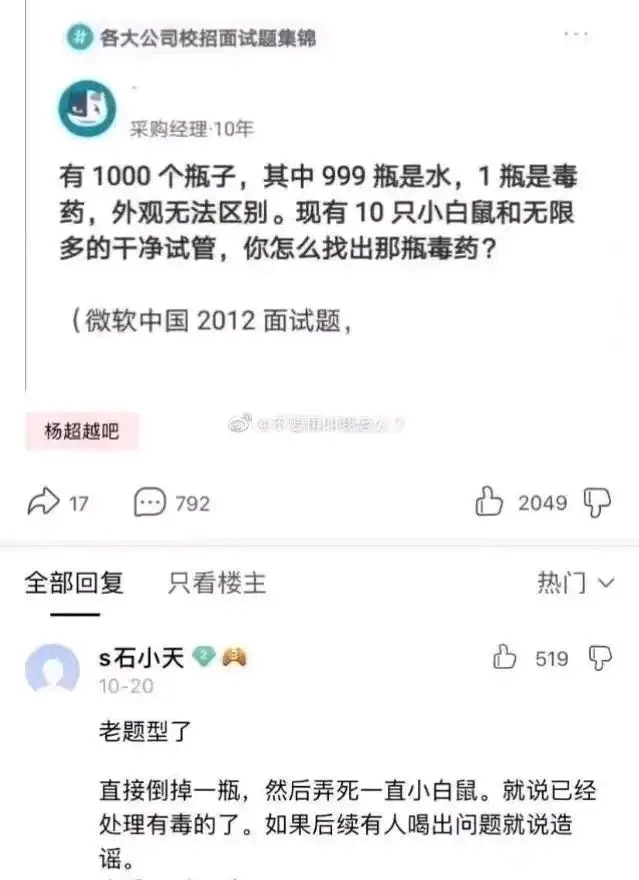Open the 杨超越吧 forum chip
Image resolution: width=639 pixels, height=880 pixels.
[x=81, y=431]
